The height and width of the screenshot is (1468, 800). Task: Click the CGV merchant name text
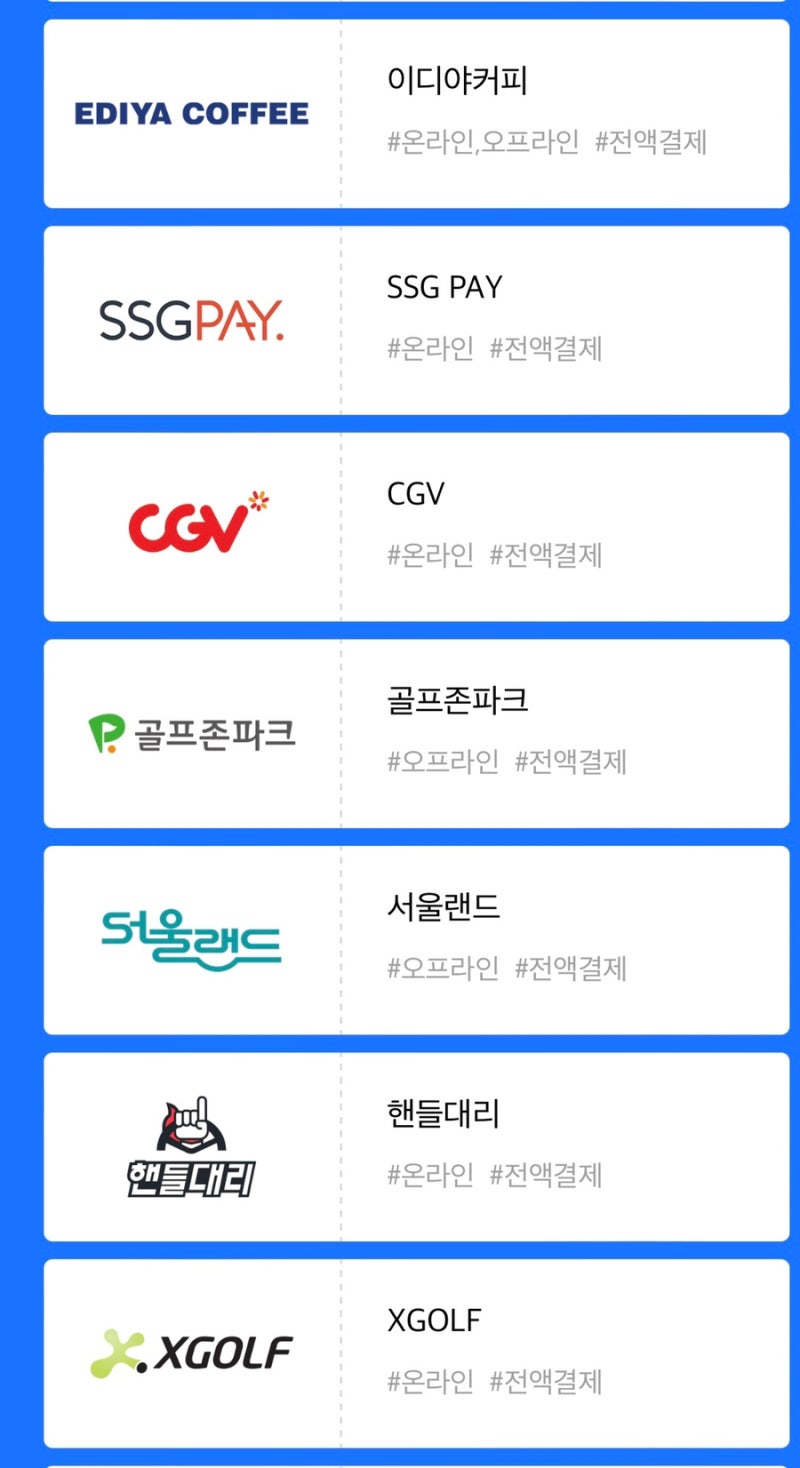click(415, 493)
